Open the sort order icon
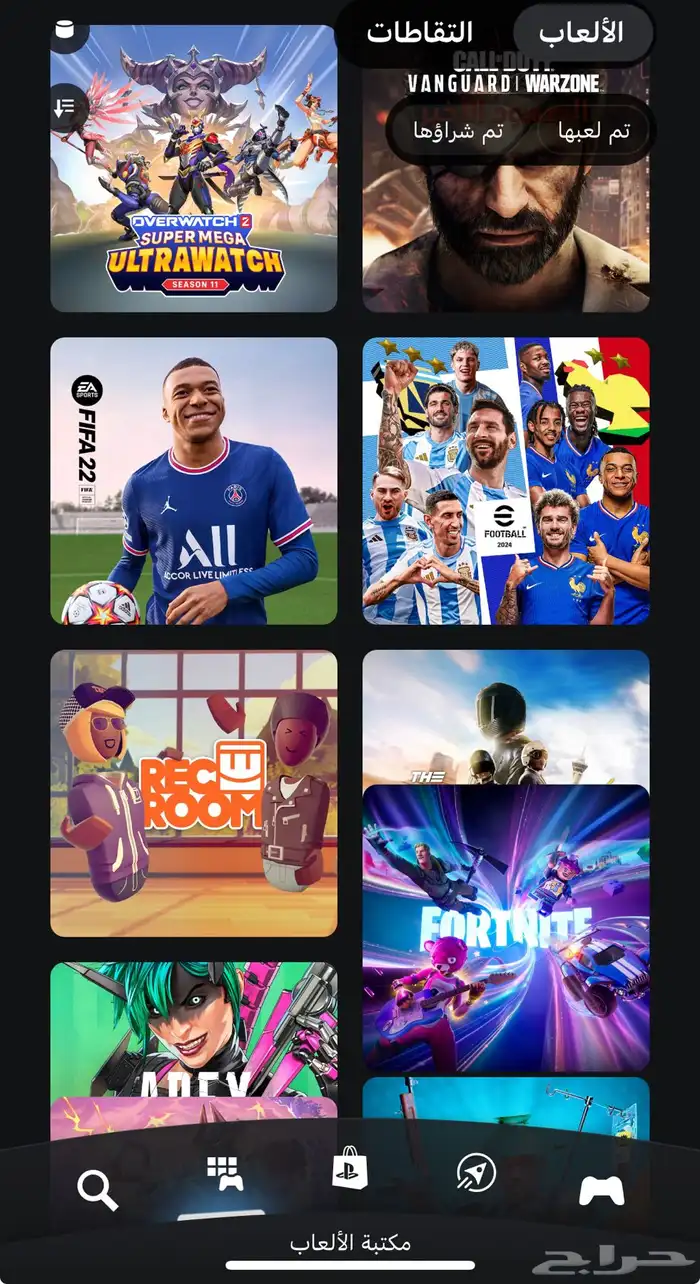The width and height of the screenshot is (700, 1284). click(x=66, y=107)
